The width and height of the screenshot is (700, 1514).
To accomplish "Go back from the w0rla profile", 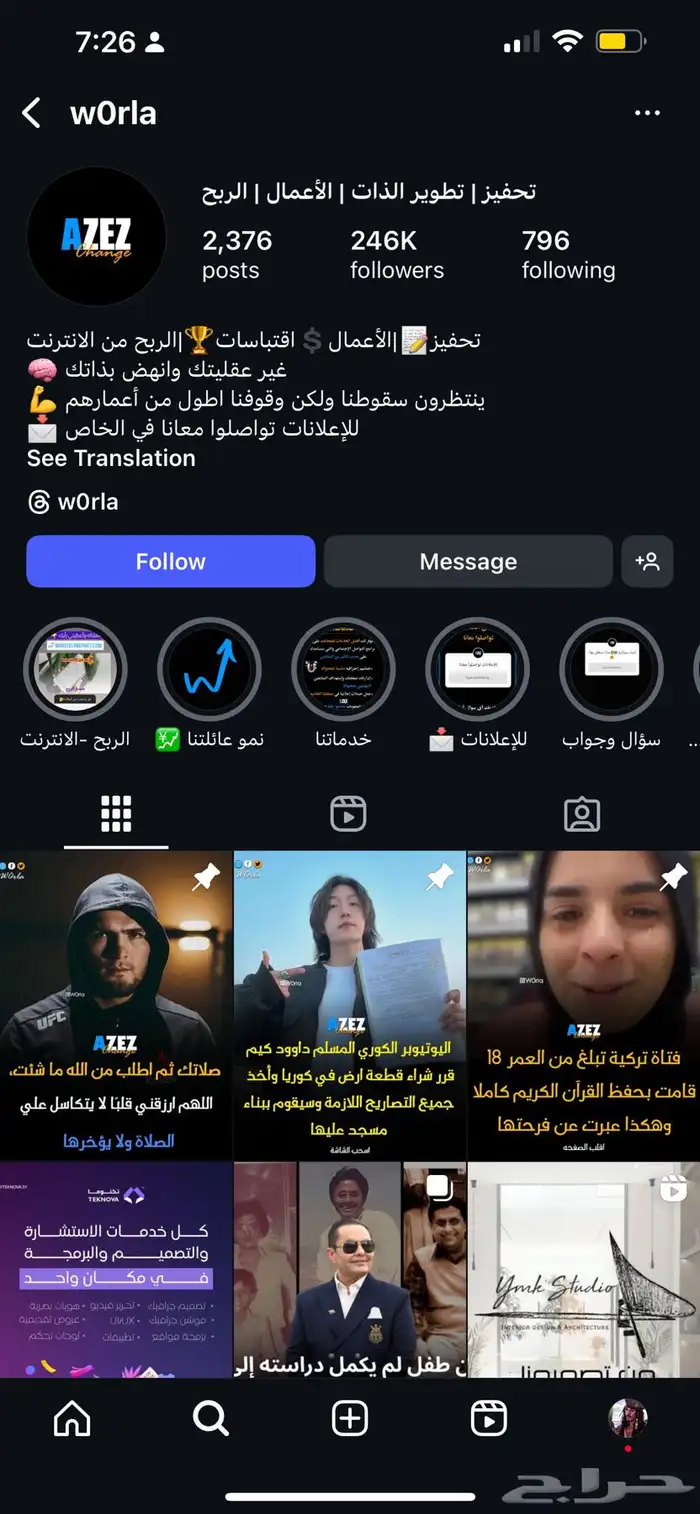I will (32, 113).
